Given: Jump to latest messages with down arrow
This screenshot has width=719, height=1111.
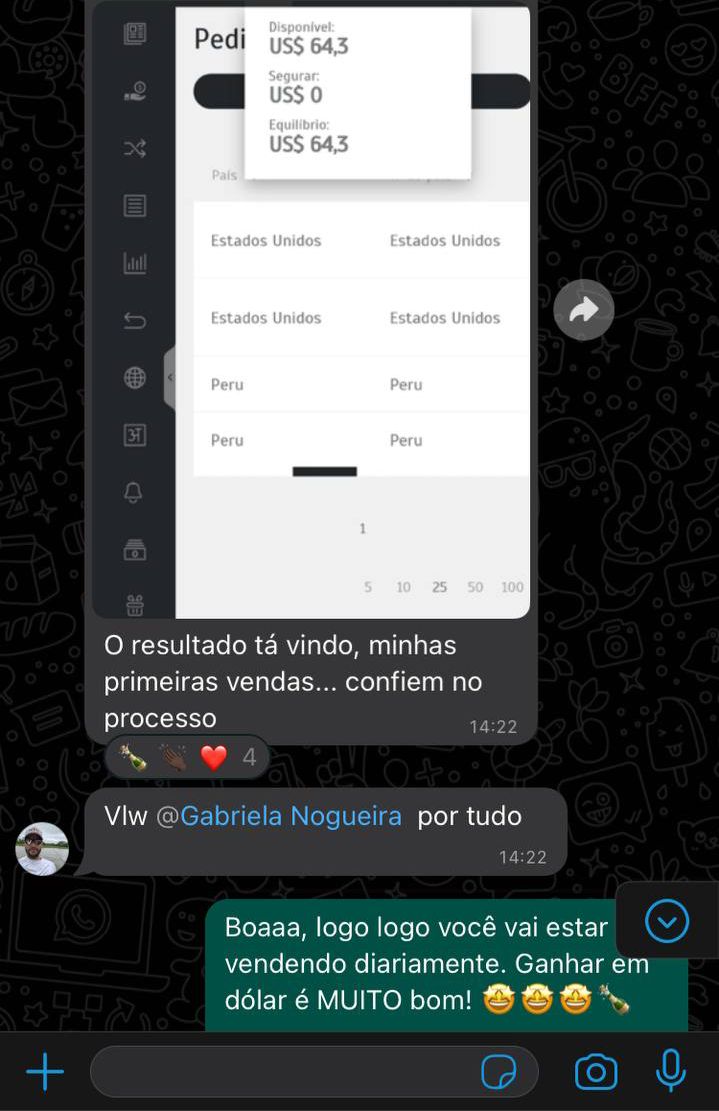Looking at the screenshot, I should pyautogui.click(x=667, y=920).
